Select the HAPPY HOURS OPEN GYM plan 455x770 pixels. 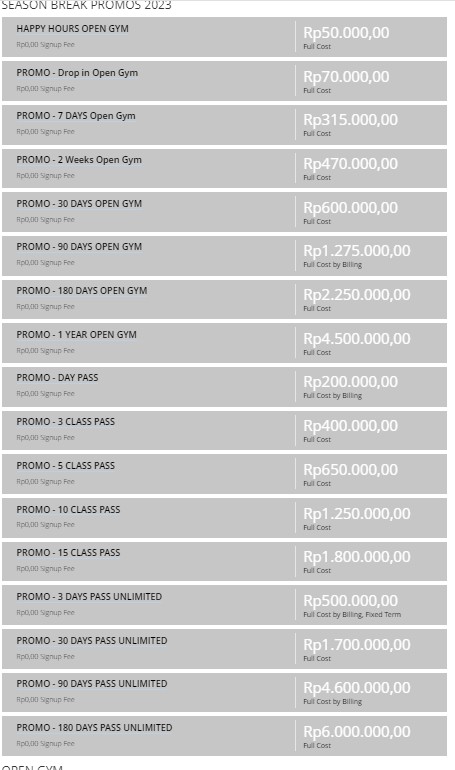point(224,37)
